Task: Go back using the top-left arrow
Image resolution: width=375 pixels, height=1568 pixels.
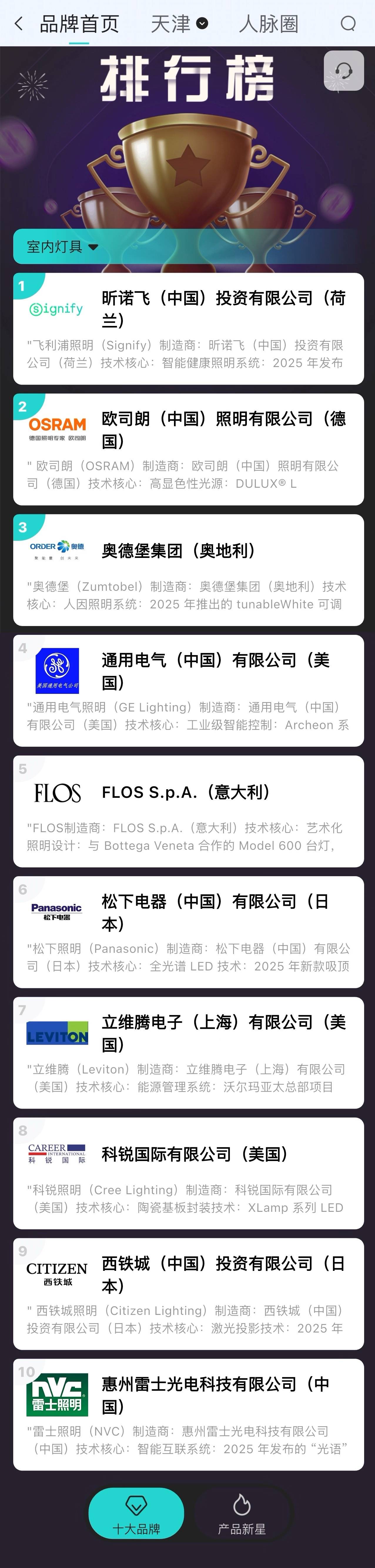Action: pos(19,24)
